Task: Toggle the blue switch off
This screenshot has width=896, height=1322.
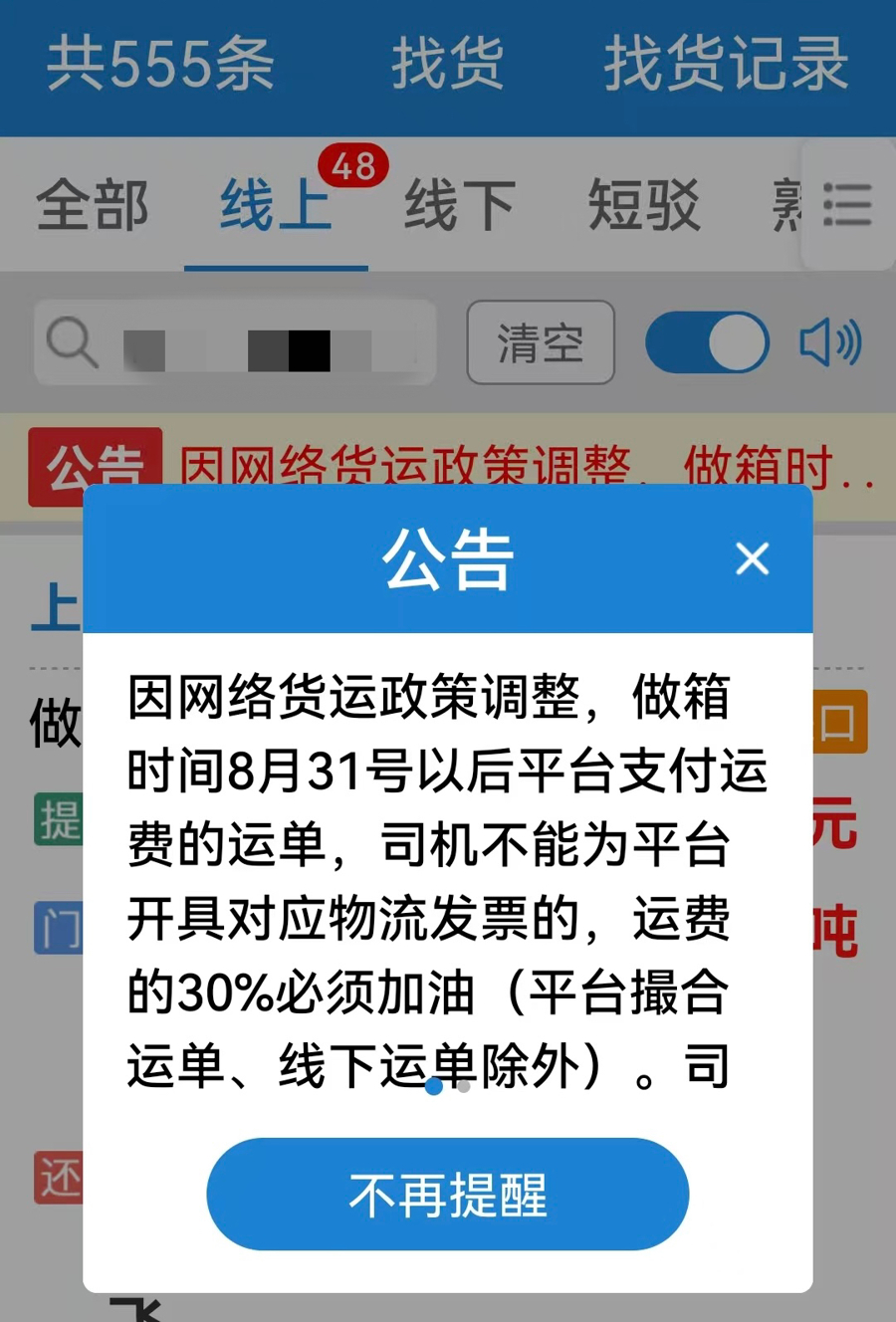Action: (x=707, y=343)
